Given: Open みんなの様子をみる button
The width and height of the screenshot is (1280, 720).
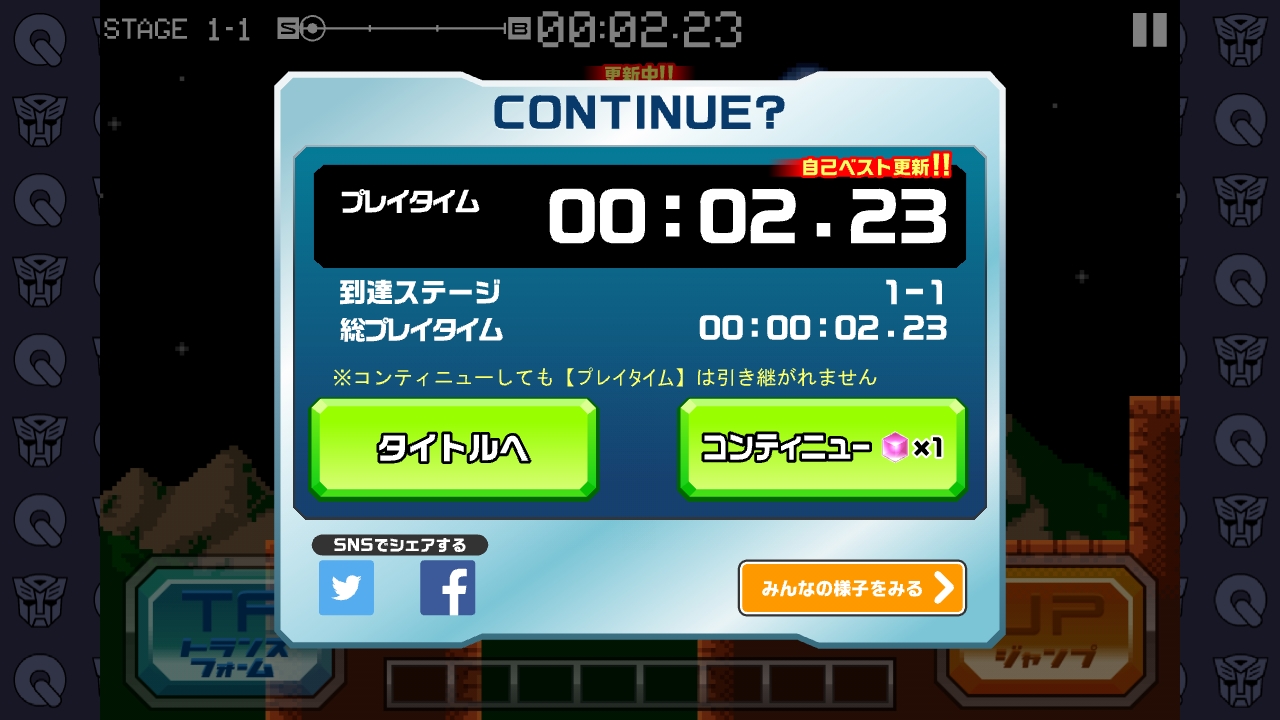Looking at the screenshot, I should [852, 588].
